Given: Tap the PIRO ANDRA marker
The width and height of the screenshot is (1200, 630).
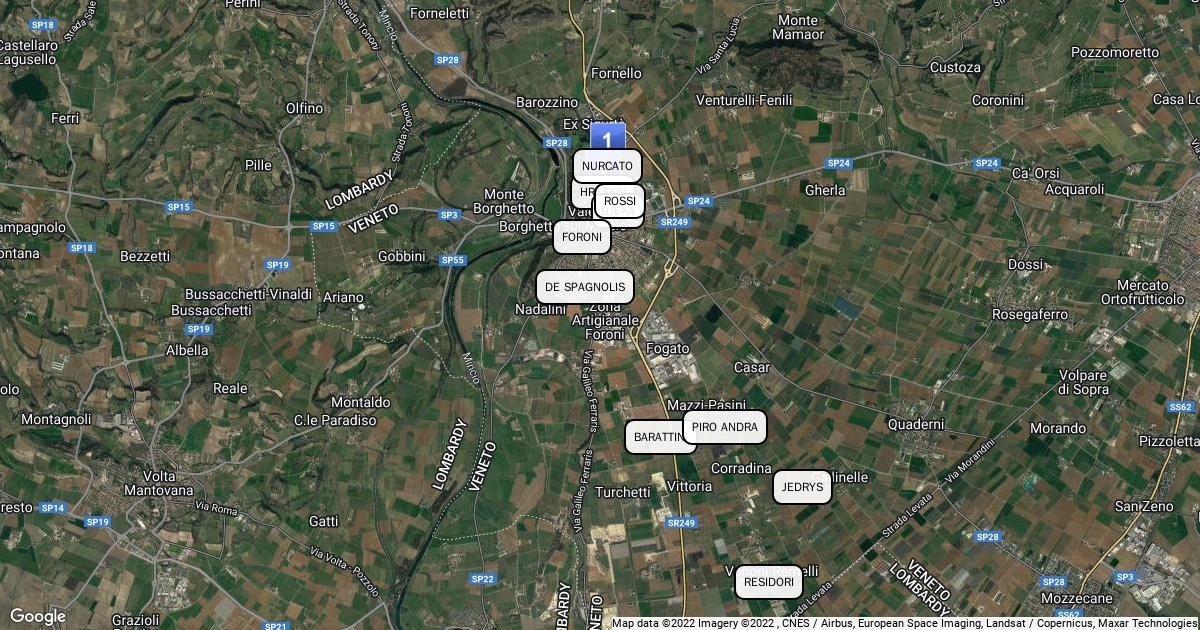Looking at the screenshot, I should pos(725,427).
